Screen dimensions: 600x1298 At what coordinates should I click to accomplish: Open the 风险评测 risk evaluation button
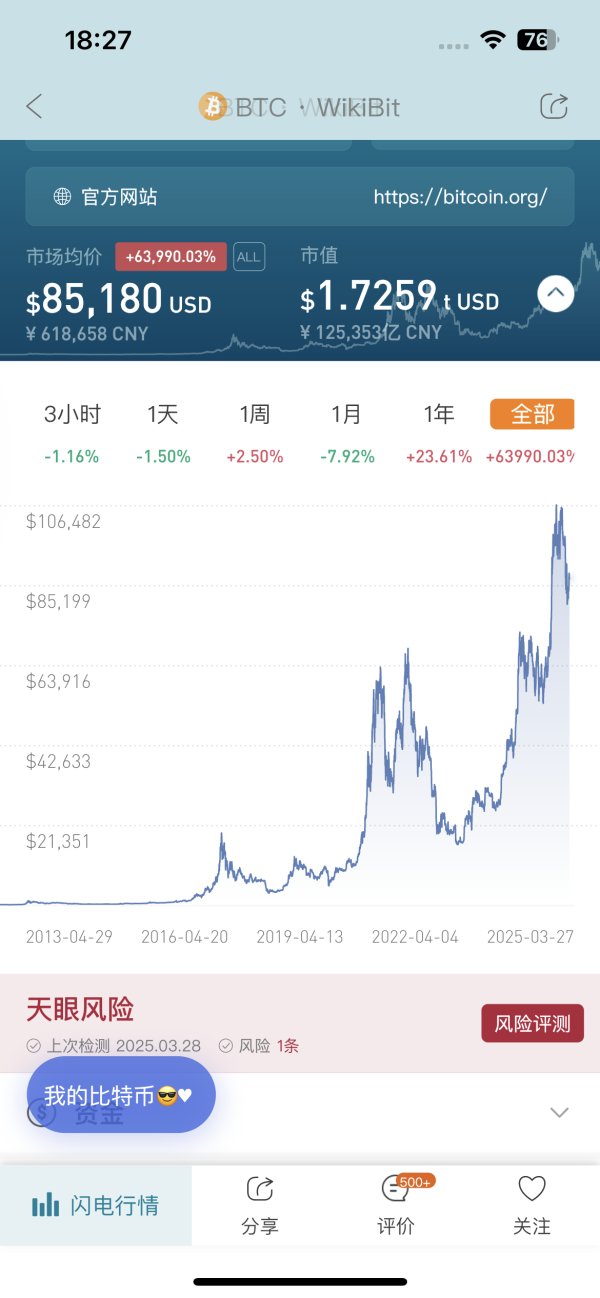pos(532,1024)
